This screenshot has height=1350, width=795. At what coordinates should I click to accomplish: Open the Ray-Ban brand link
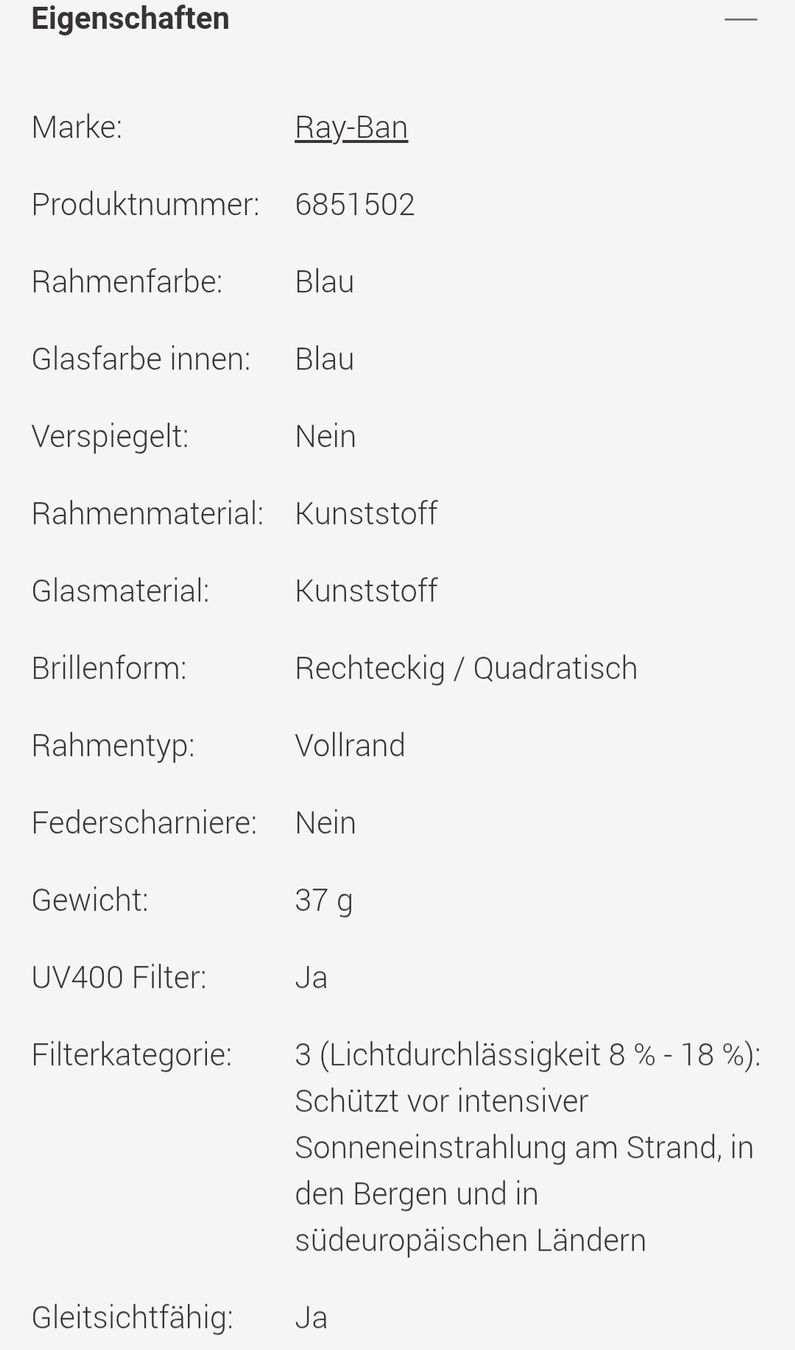351,127
